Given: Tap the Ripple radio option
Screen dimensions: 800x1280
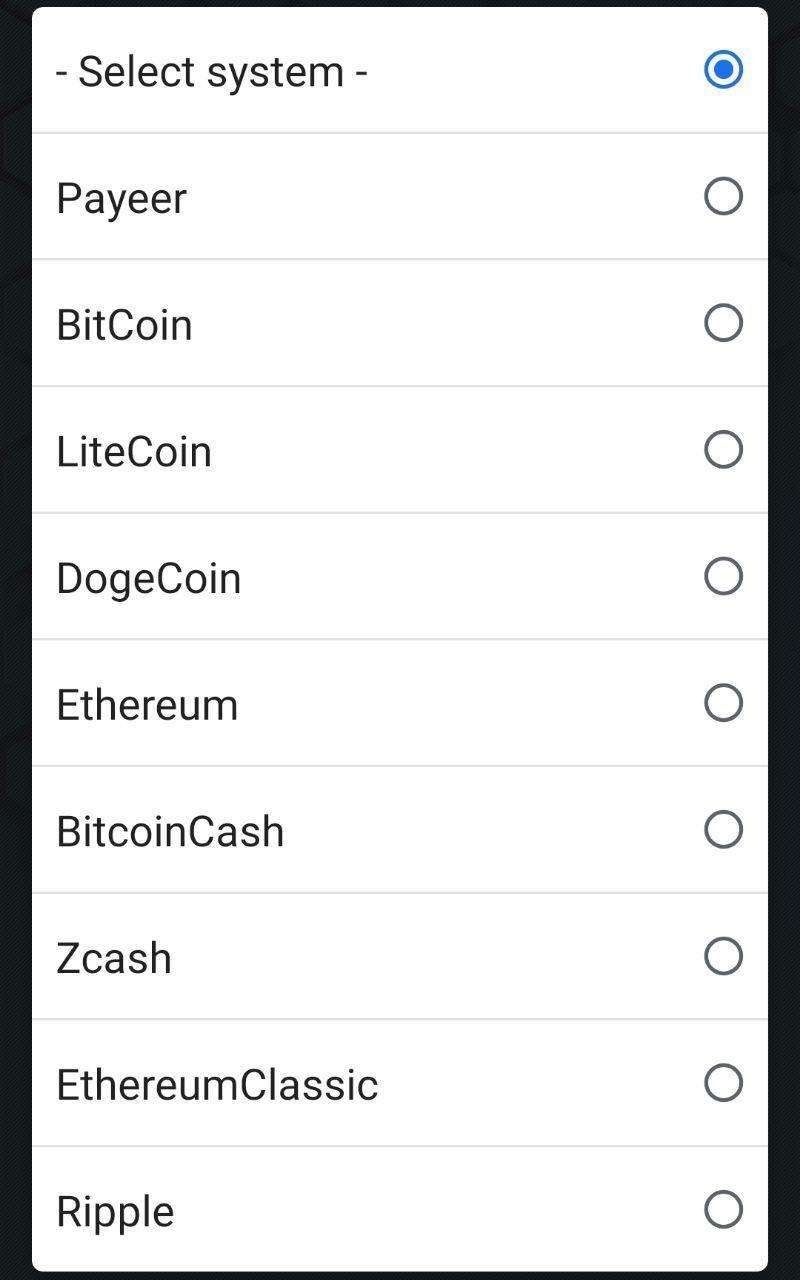Looking at the screenshot, I should [723, 1210].
